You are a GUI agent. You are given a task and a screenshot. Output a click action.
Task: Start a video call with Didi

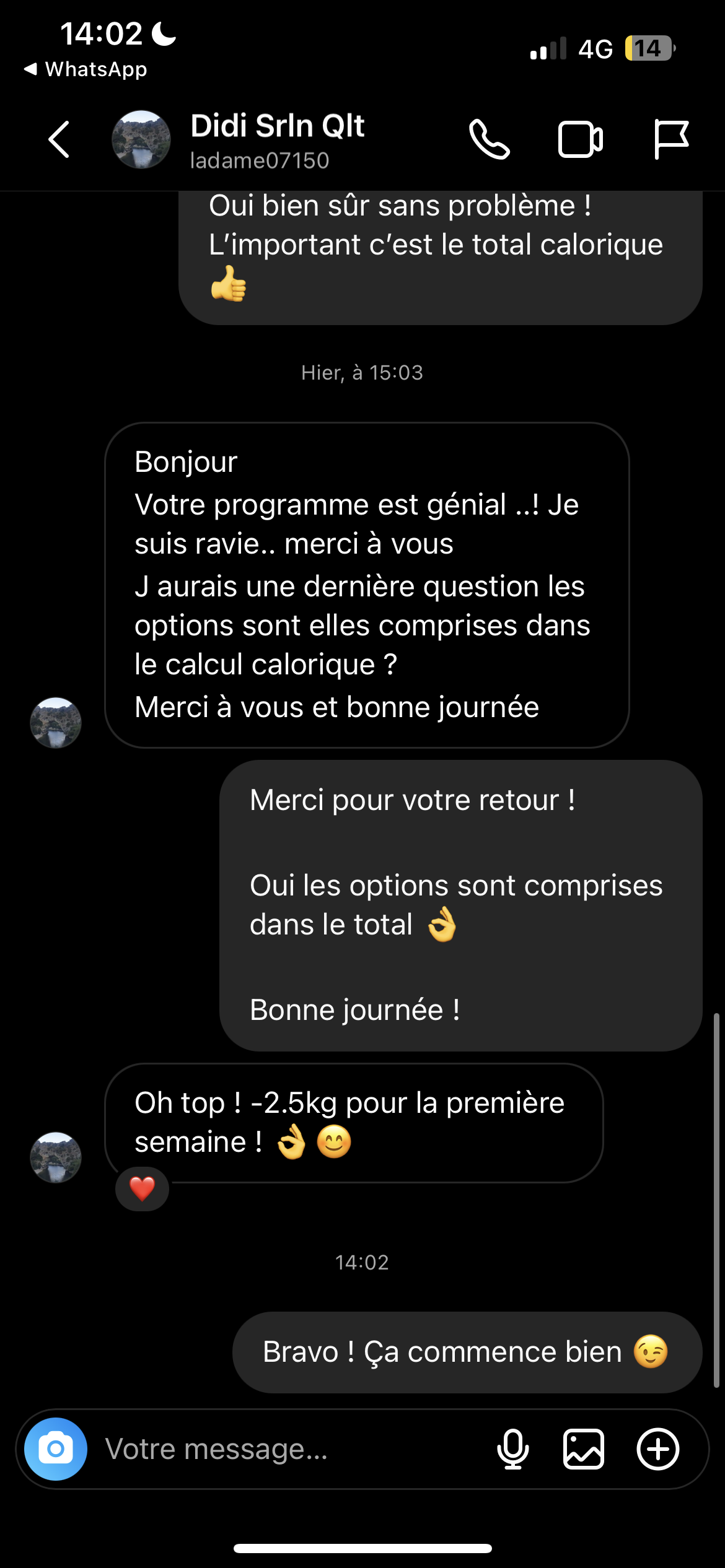[580, 139]
